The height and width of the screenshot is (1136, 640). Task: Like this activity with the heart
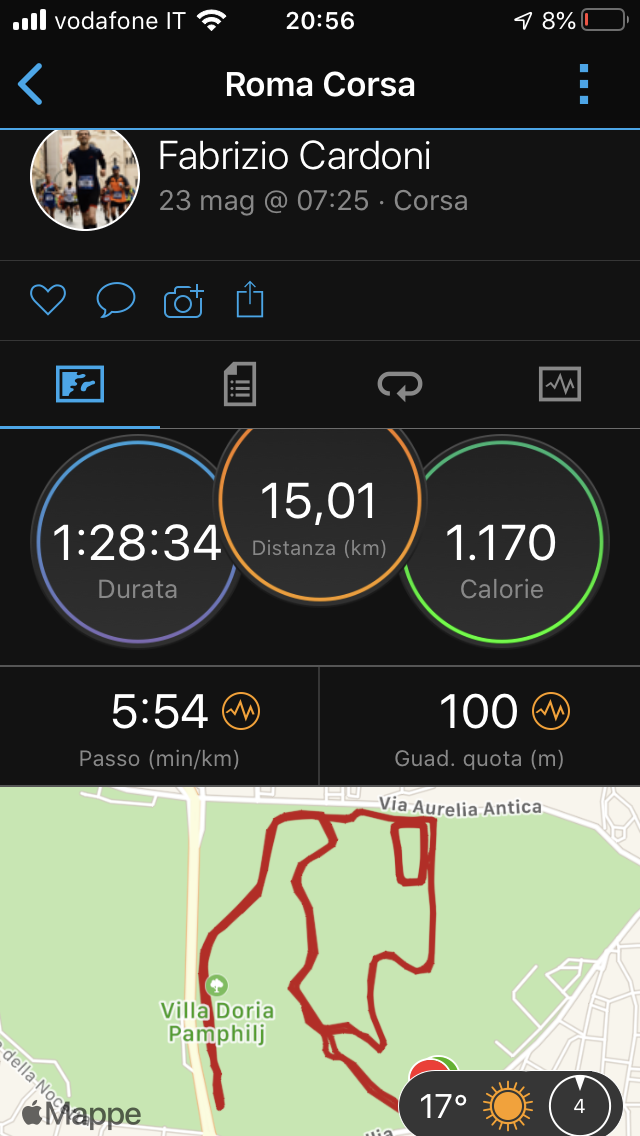point(48,299)
